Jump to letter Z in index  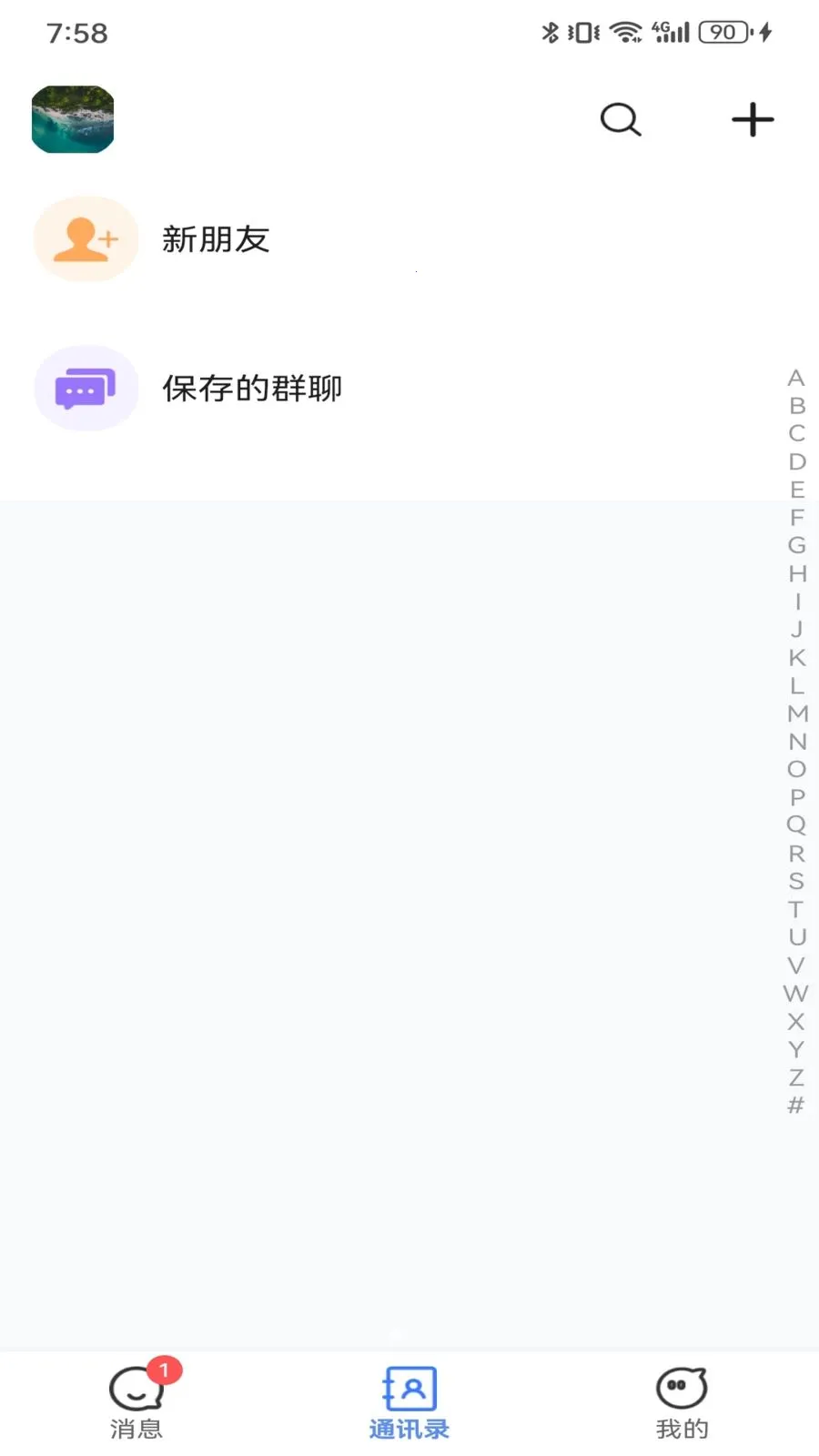pyautogui.click(x=796, y=1077)
